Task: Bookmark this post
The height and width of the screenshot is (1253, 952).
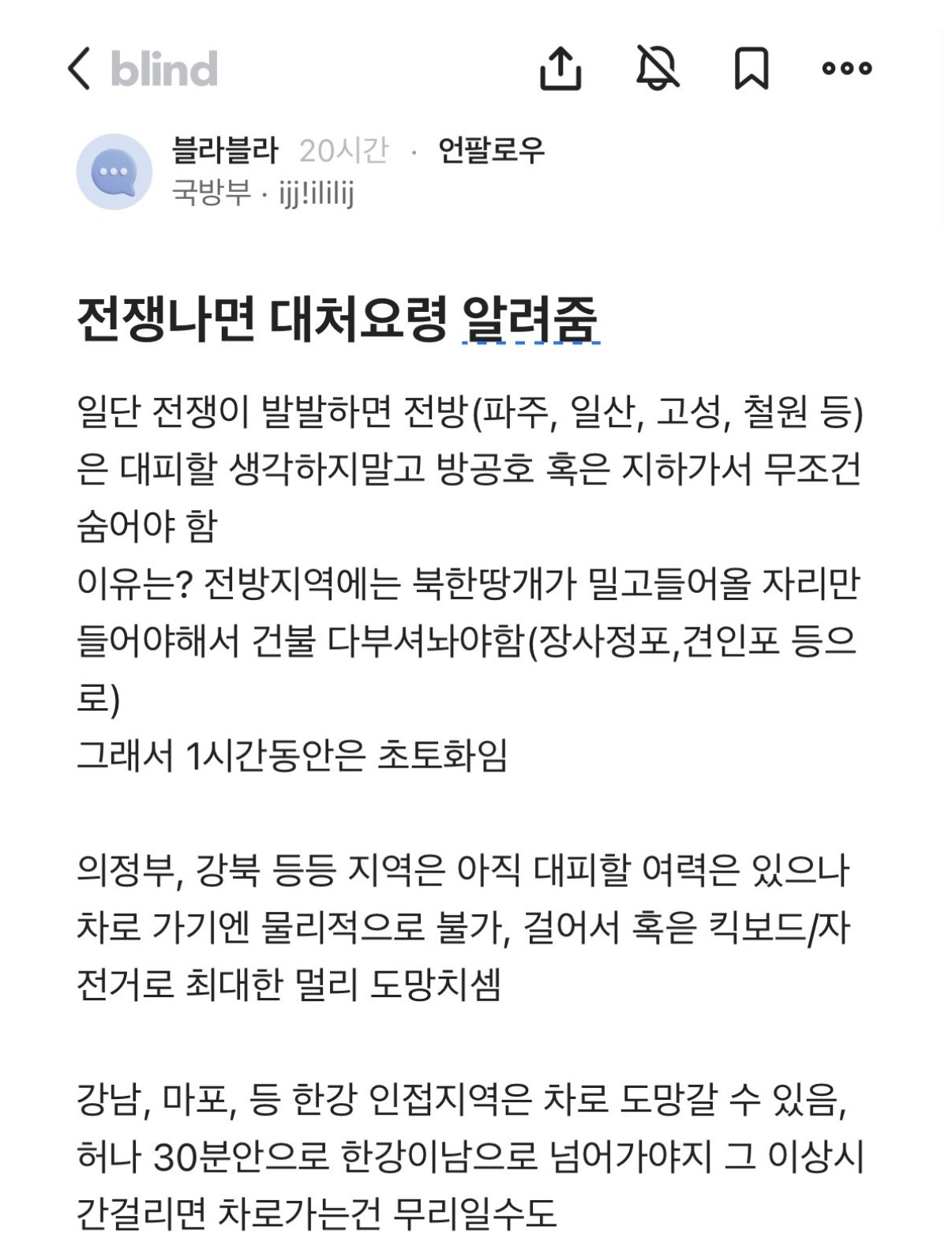Action: coord(751,69)
